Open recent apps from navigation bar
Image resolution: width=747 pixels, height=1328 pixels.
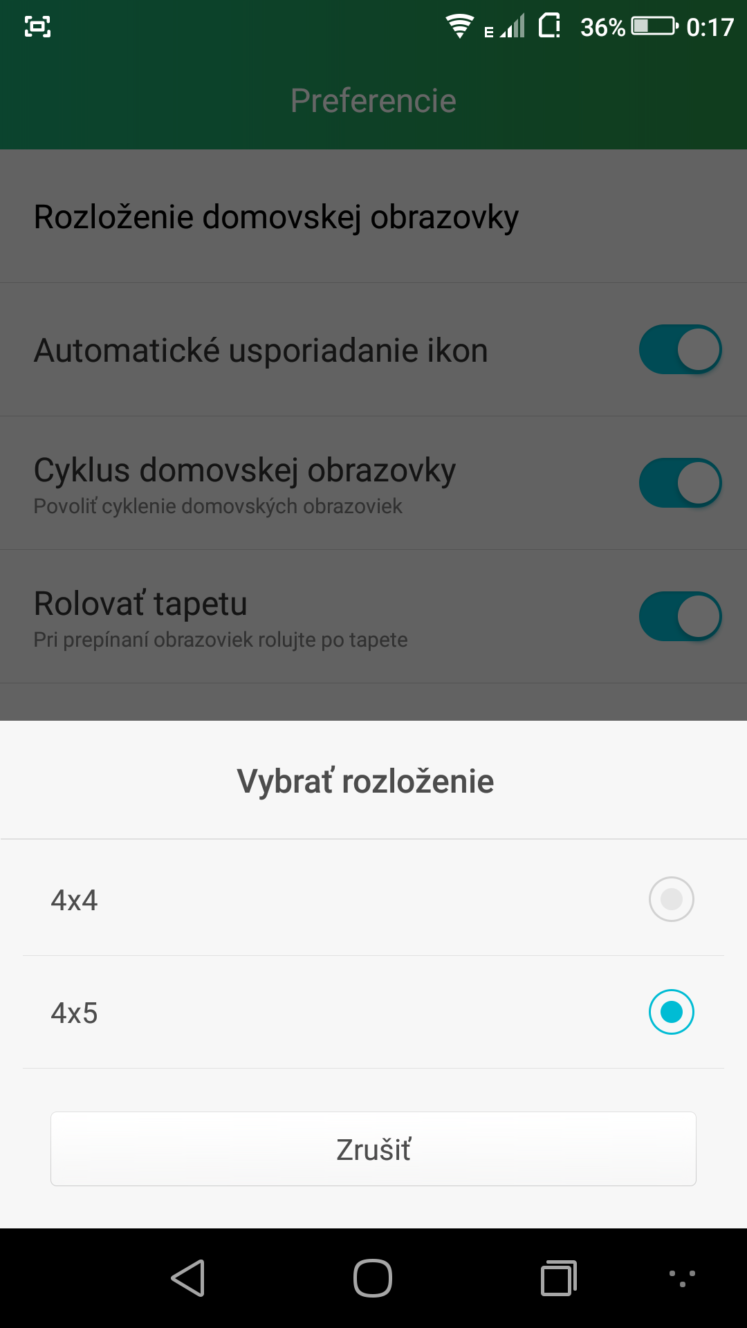click(559, 1278)
